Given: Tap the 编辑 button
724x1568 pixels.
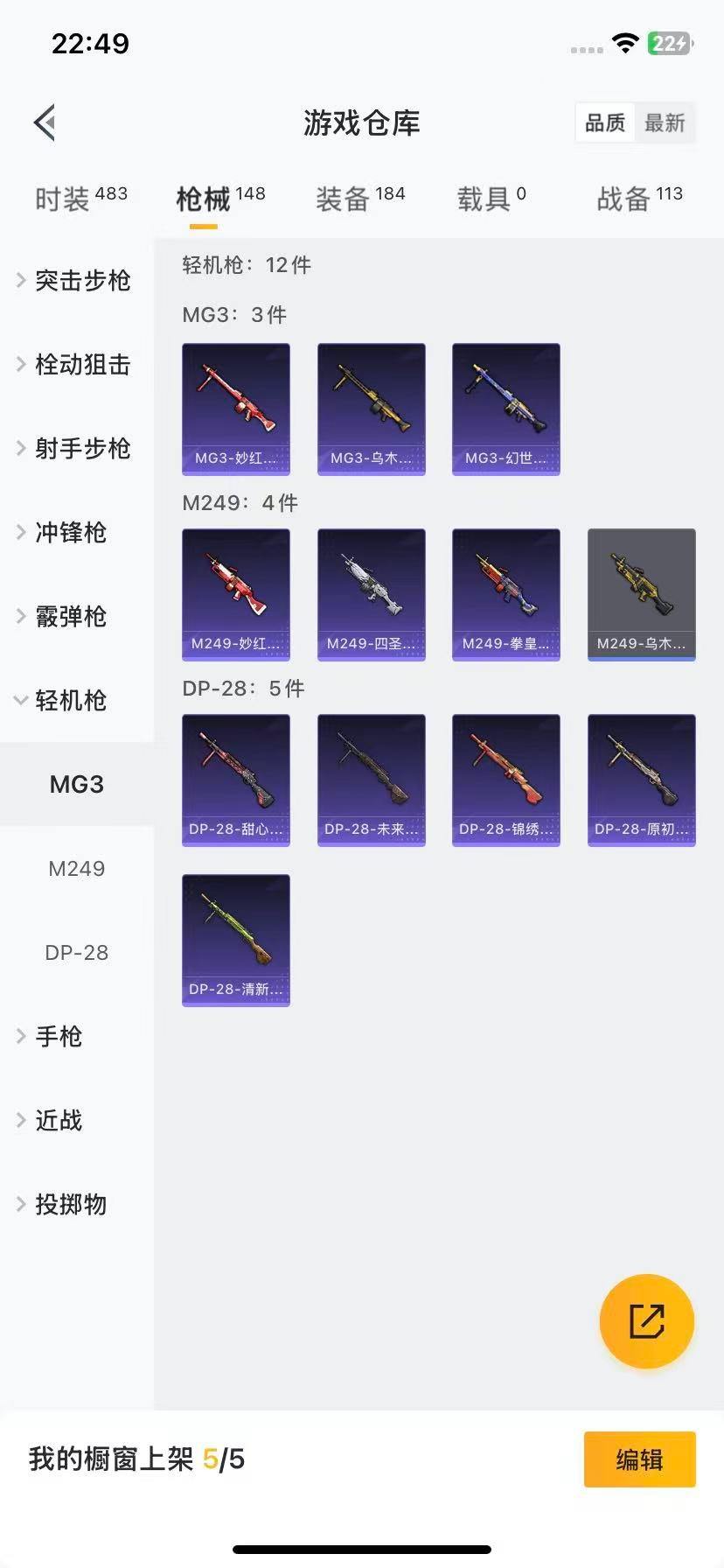Looking at the screenshot, I should [639, 1459].
